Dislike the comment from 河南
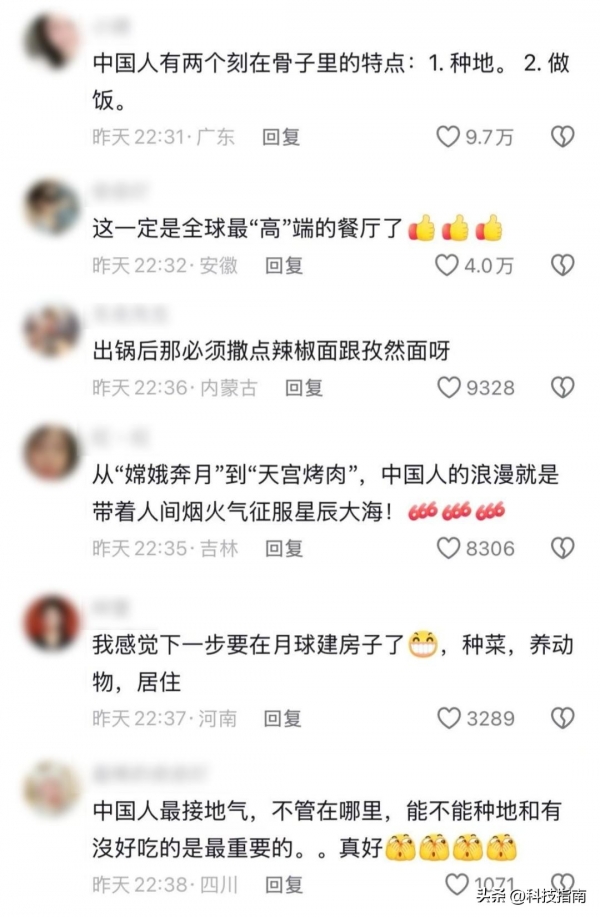The height and width of the screenshot is (917, 600). pos(563,717)
